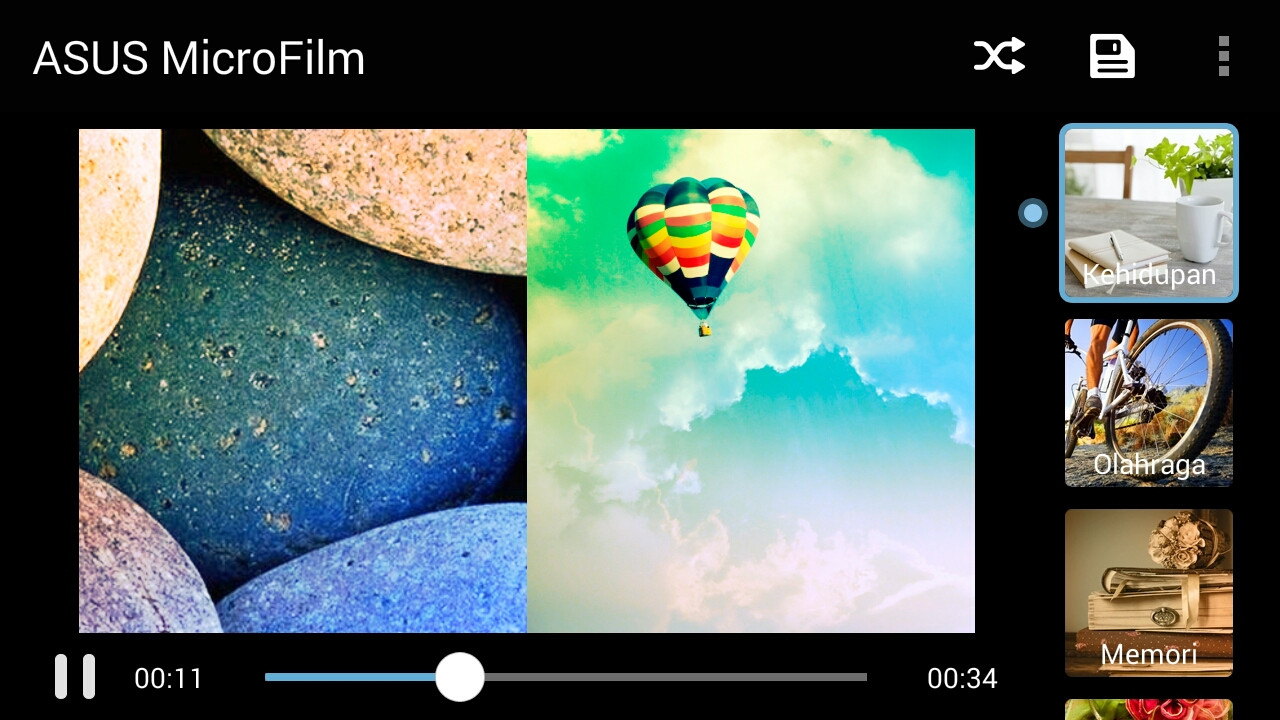
Task: Select the Kehidupan theme
Action: coord(1148,213)
